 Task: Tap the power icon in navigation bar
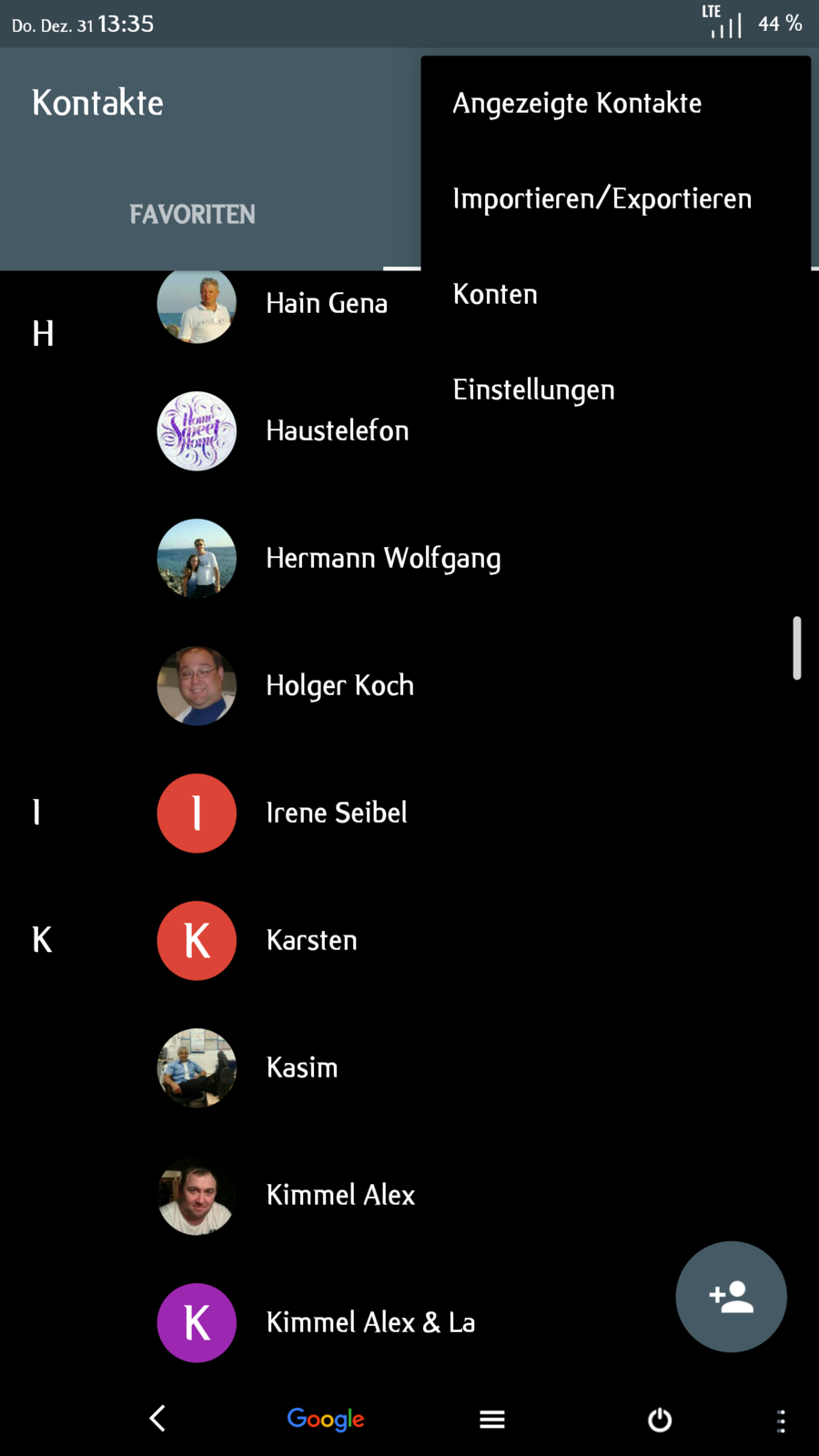click(660, 1420)
